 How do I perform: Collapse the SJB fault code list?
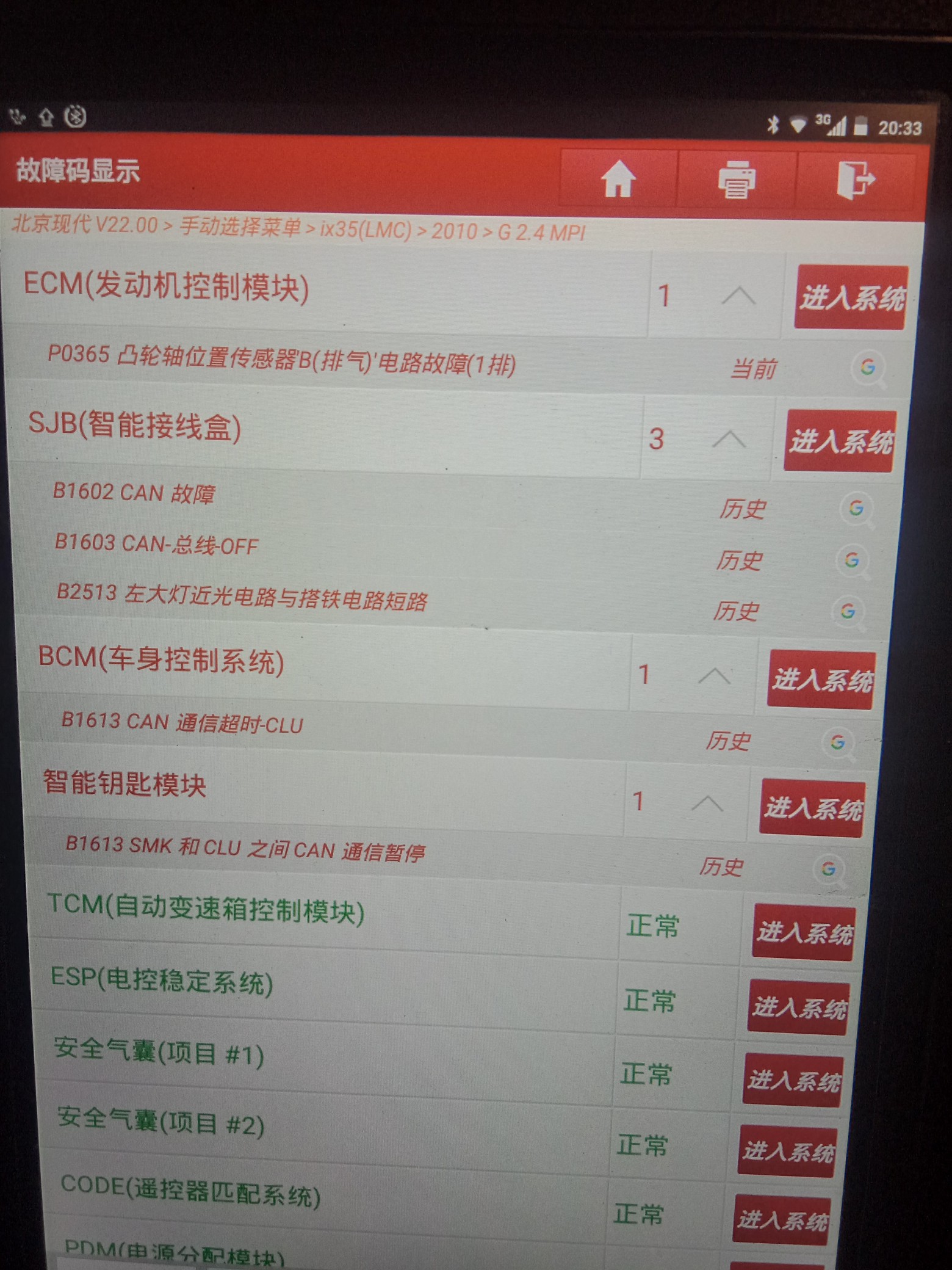[729, 439]
